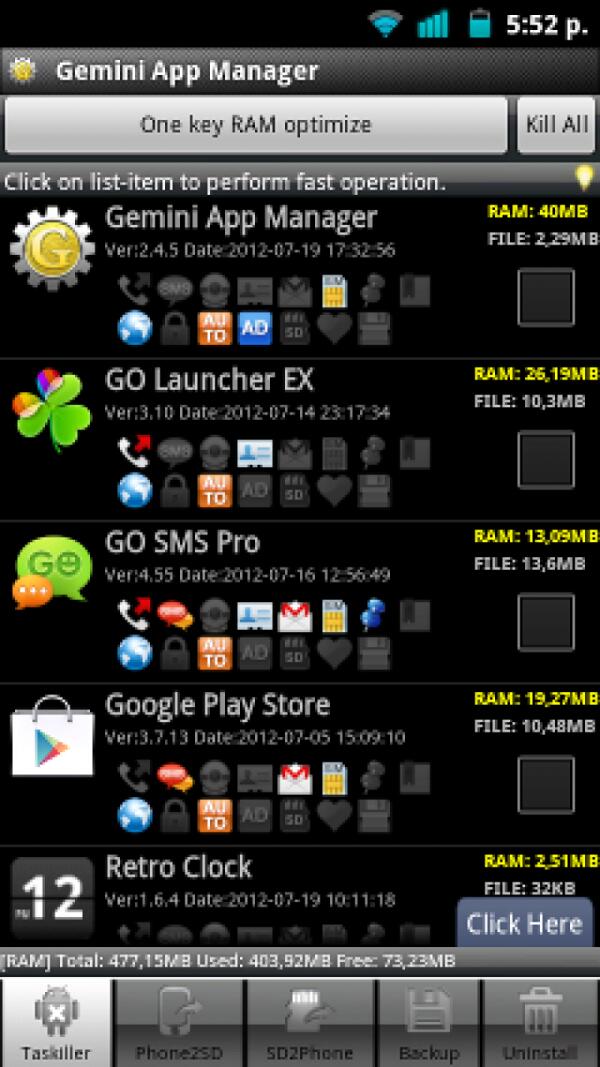Switch to the Uninstall tab
The height and width of the screenshot is (1067, 600).
(540, 1023)
